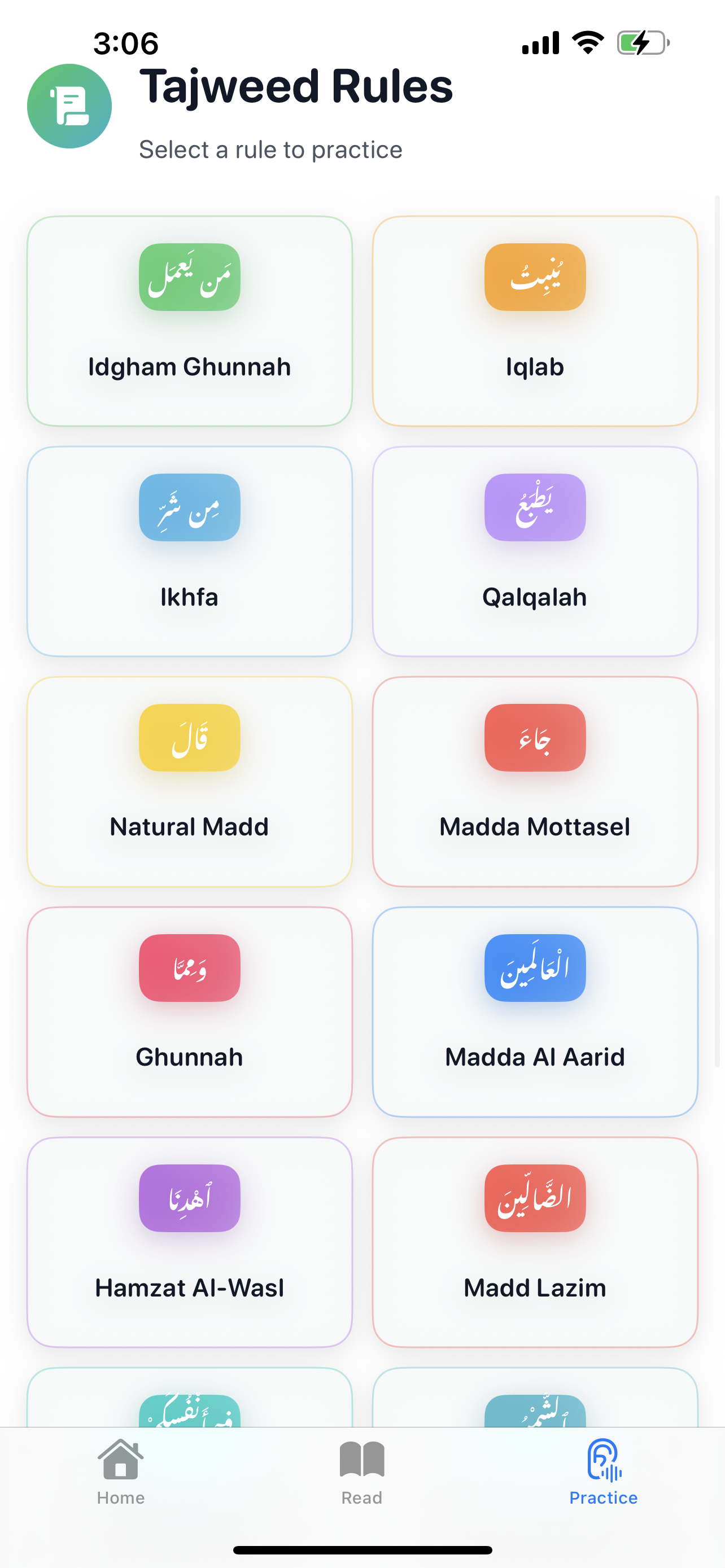The image size is (725, 1568).
Task: Tap the purple Hamzat Al-Wasl Arabic badge
Action: (x=189, y=1199)
